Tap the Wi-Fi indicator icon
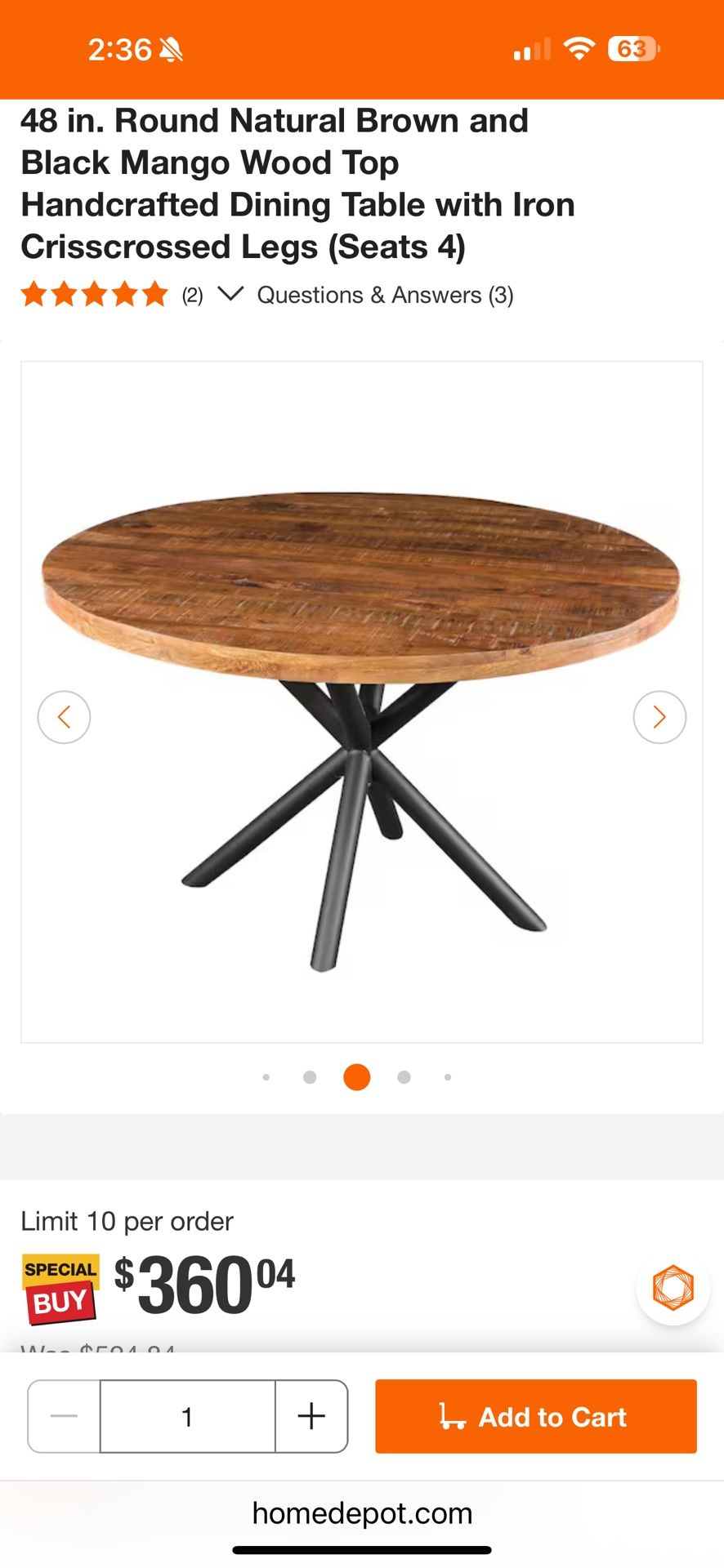724x1568 pixels. click(577, 49)
